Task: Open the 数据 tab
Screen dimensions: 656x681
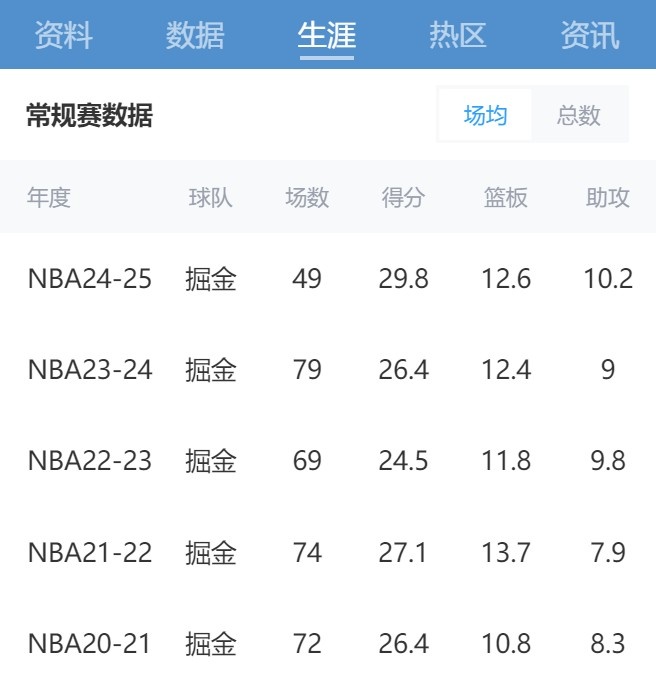Action: [195, 35]
